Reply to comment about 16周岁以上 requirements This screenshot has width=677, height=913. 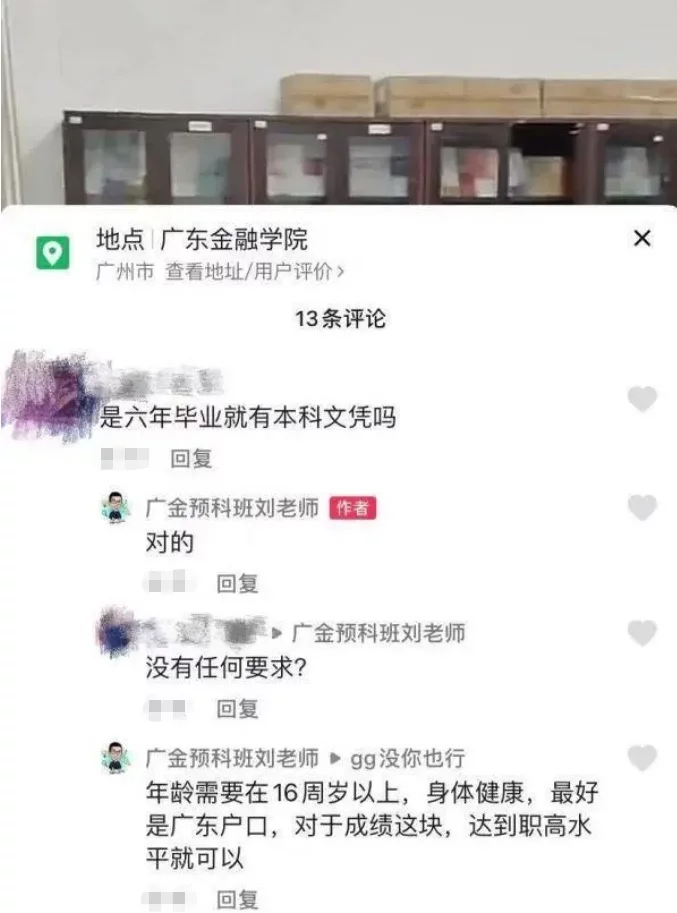coord(238,899)
